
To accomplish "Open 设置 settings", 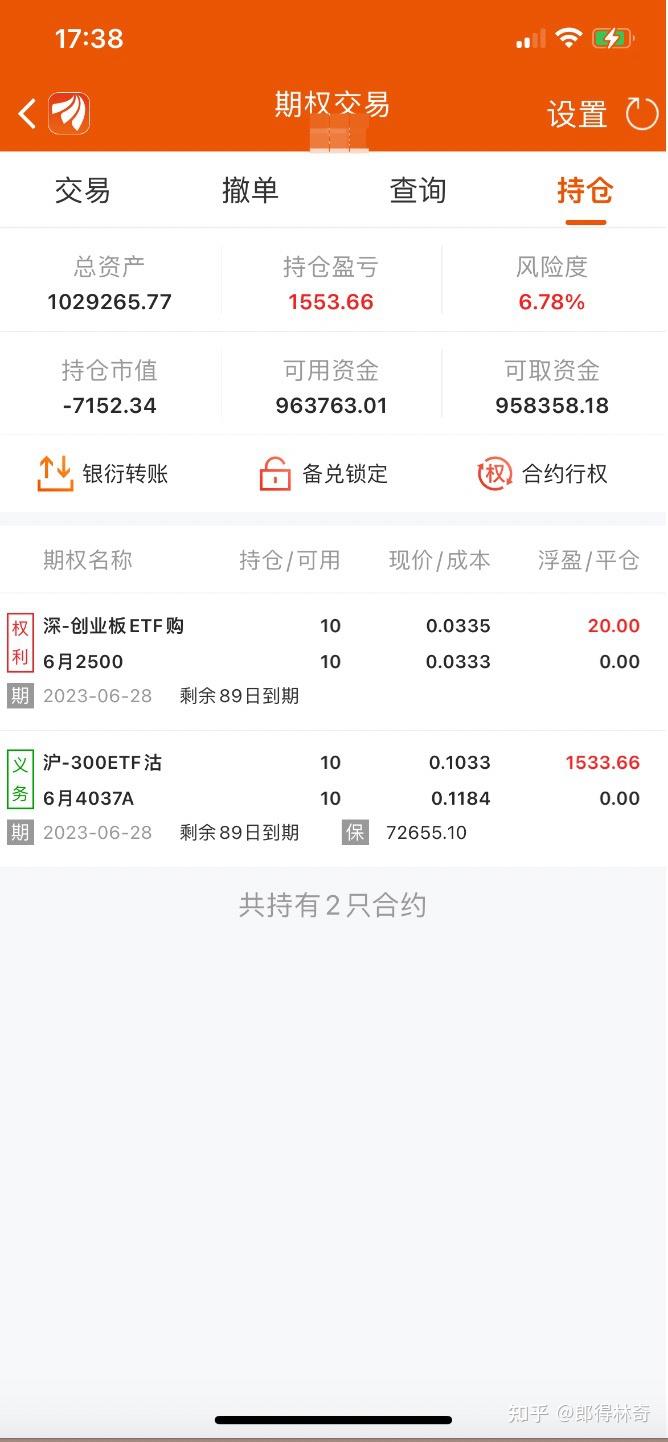I will pyautogui.click(x=577, y=114).
